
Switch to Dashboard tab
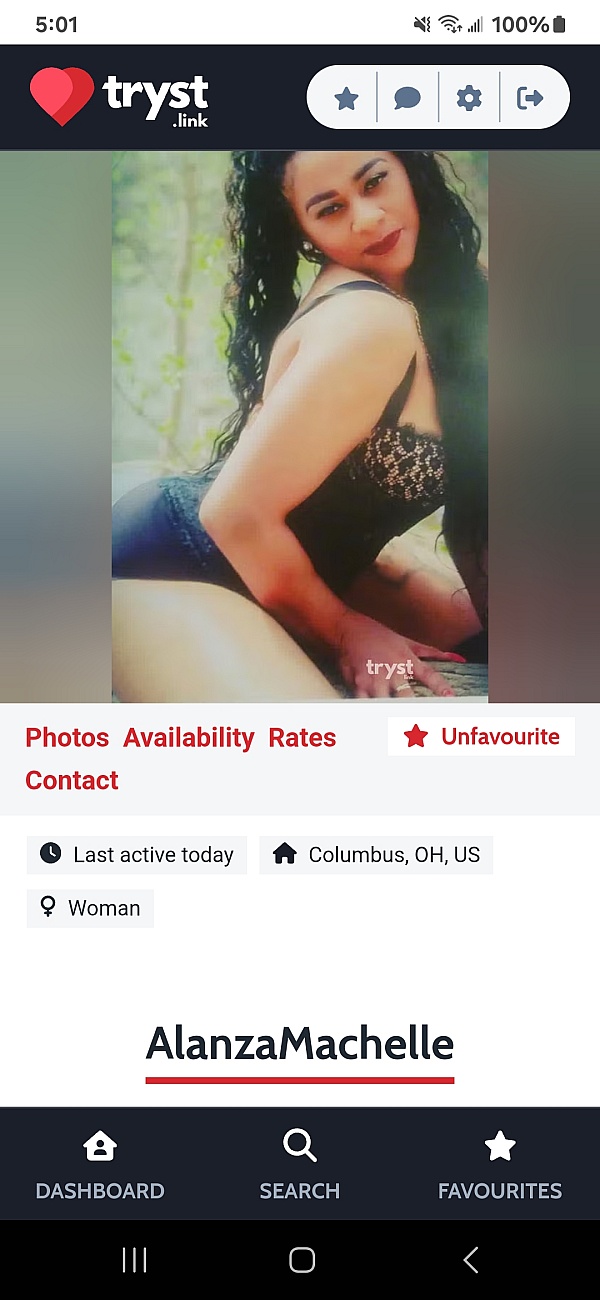click(x=100, y=1164)
